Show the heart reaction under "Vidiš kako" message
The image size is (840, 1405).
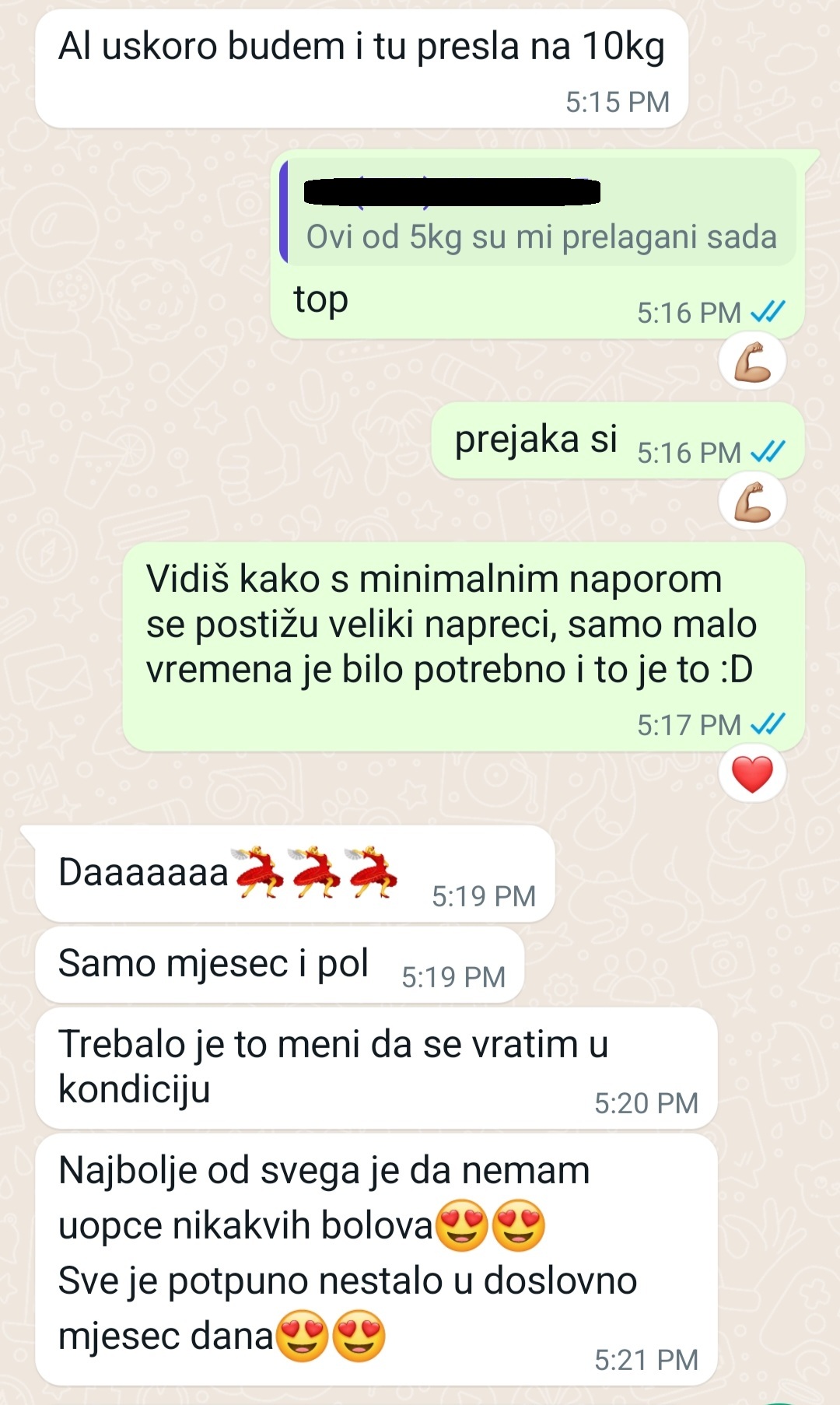pyautogui.click(x=752, y=775)
